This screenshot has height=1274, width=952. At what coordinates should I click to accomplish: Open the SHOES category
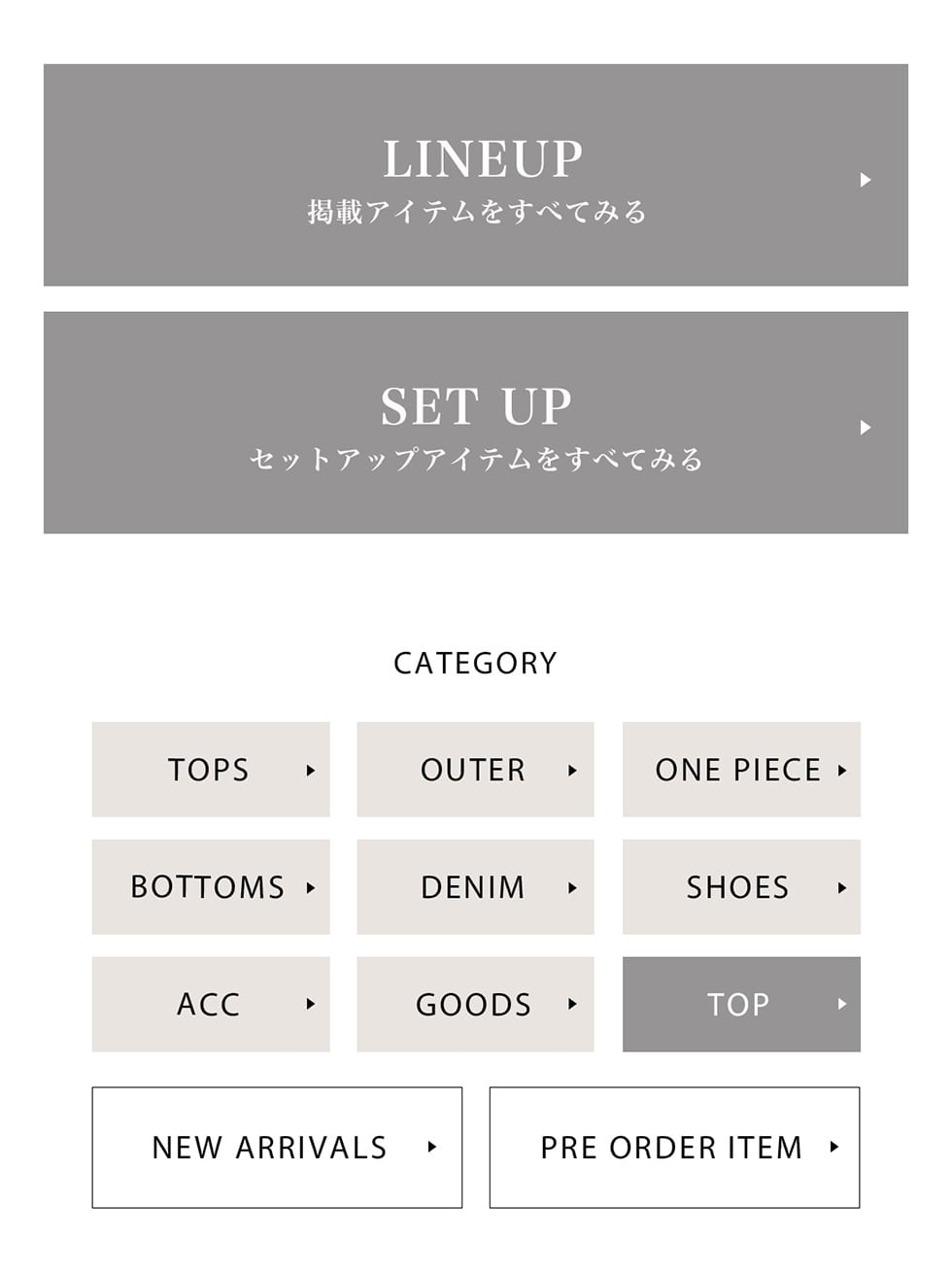click(x=741, y=887)
